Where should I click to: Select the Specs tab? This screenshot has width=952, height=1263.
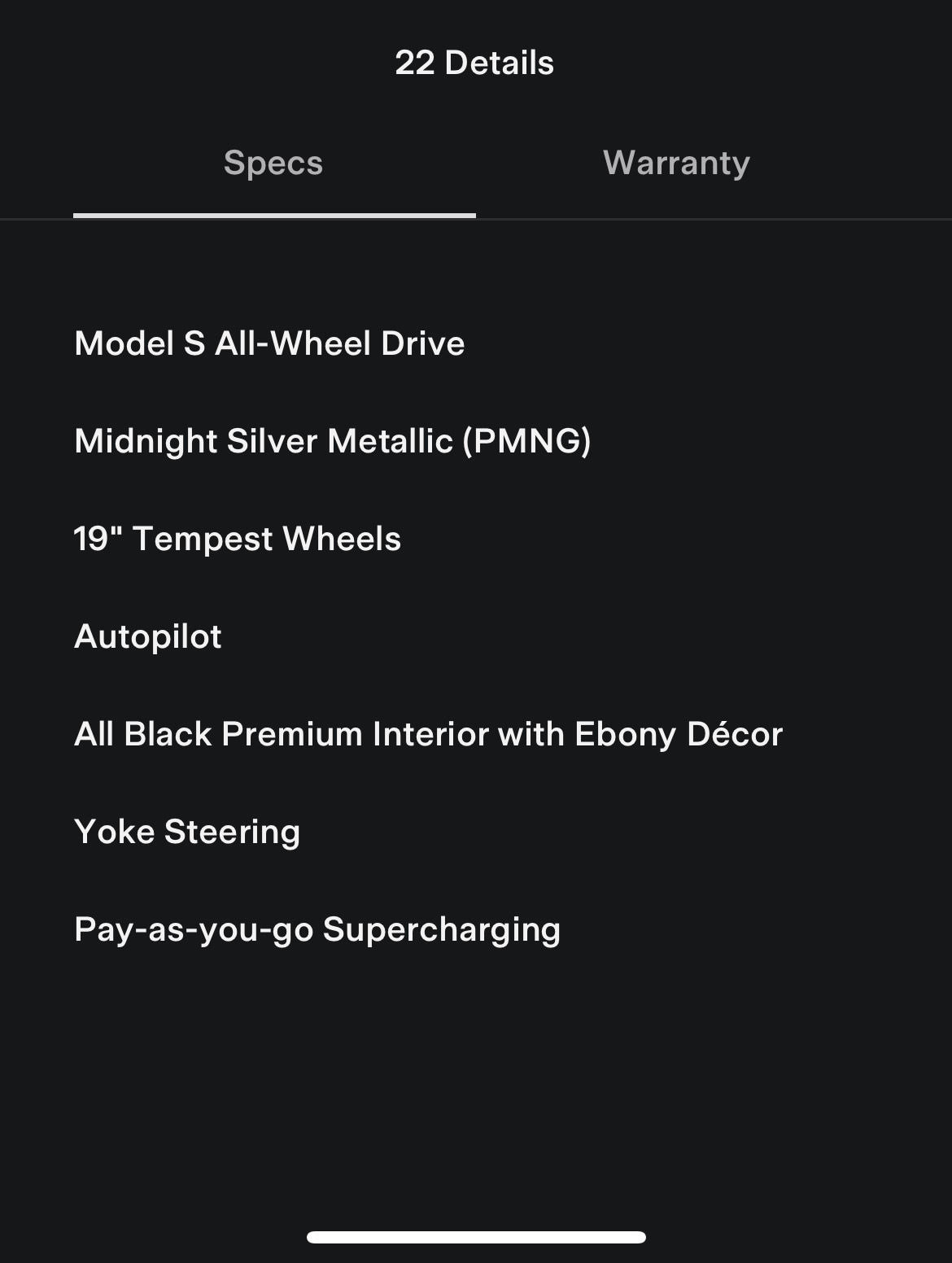click(x=273, y=164)
